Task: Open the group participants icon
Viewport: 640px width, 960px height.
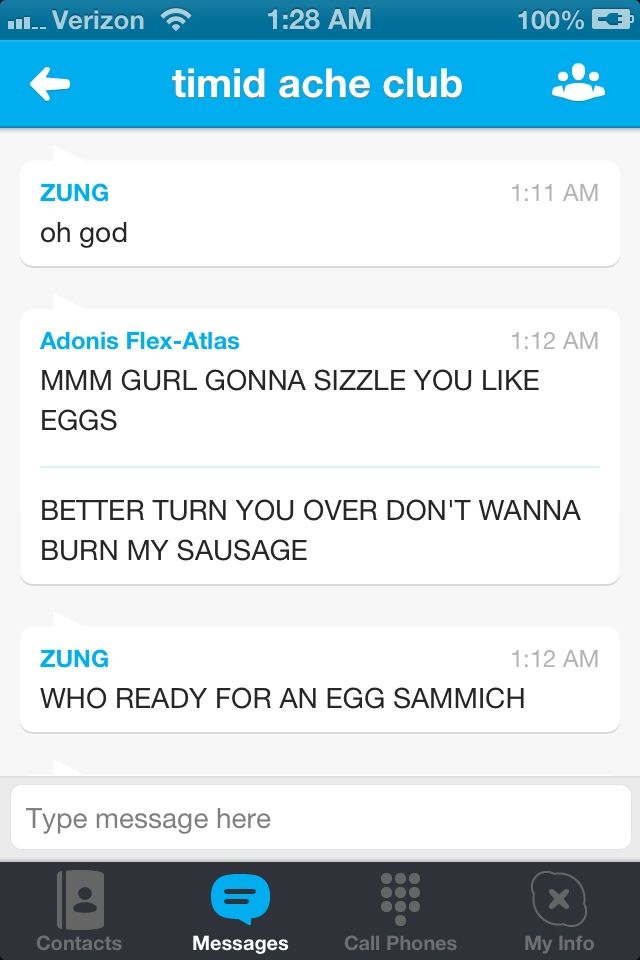Action: [x=578, y=85]
